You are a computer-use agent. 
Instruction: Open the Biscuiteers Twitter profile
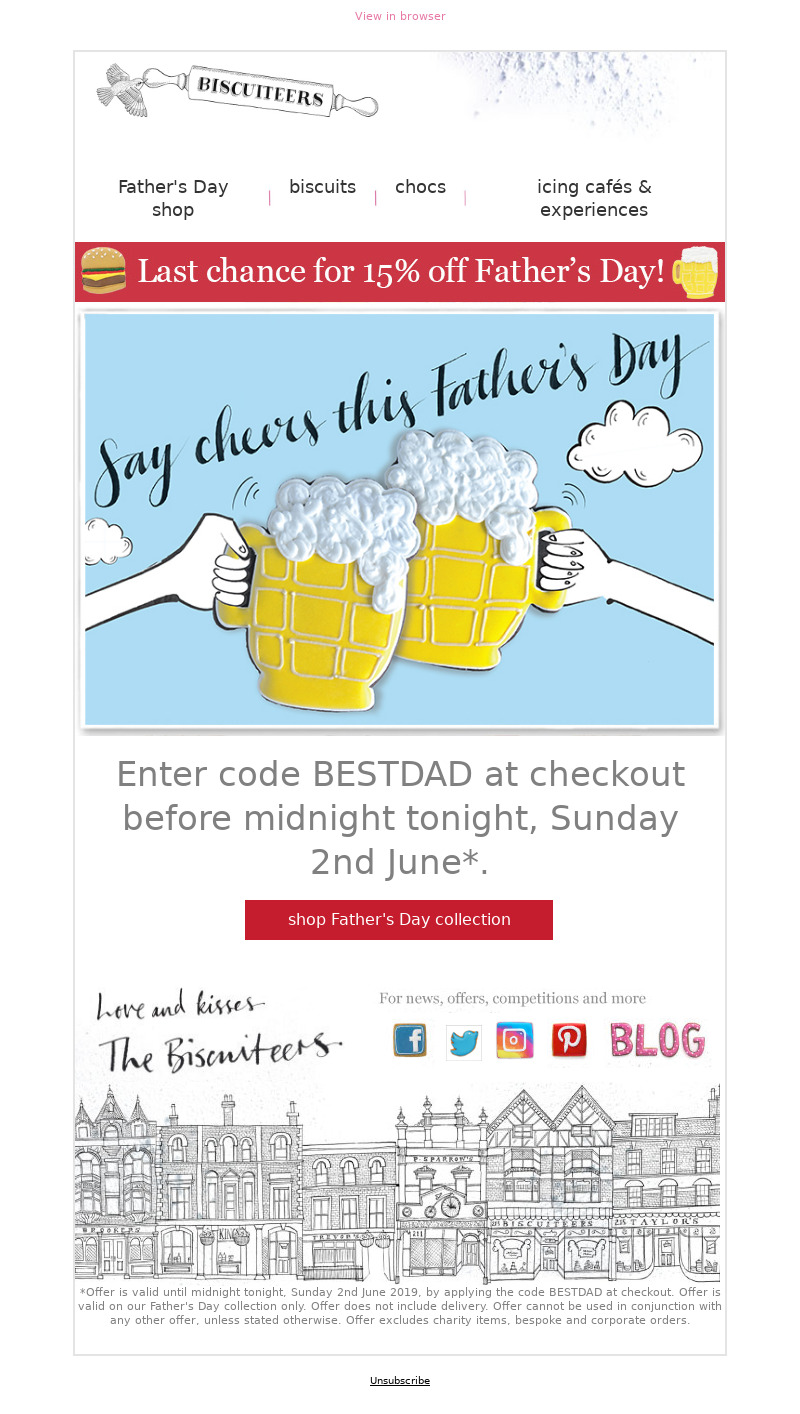coord(464,1042)
